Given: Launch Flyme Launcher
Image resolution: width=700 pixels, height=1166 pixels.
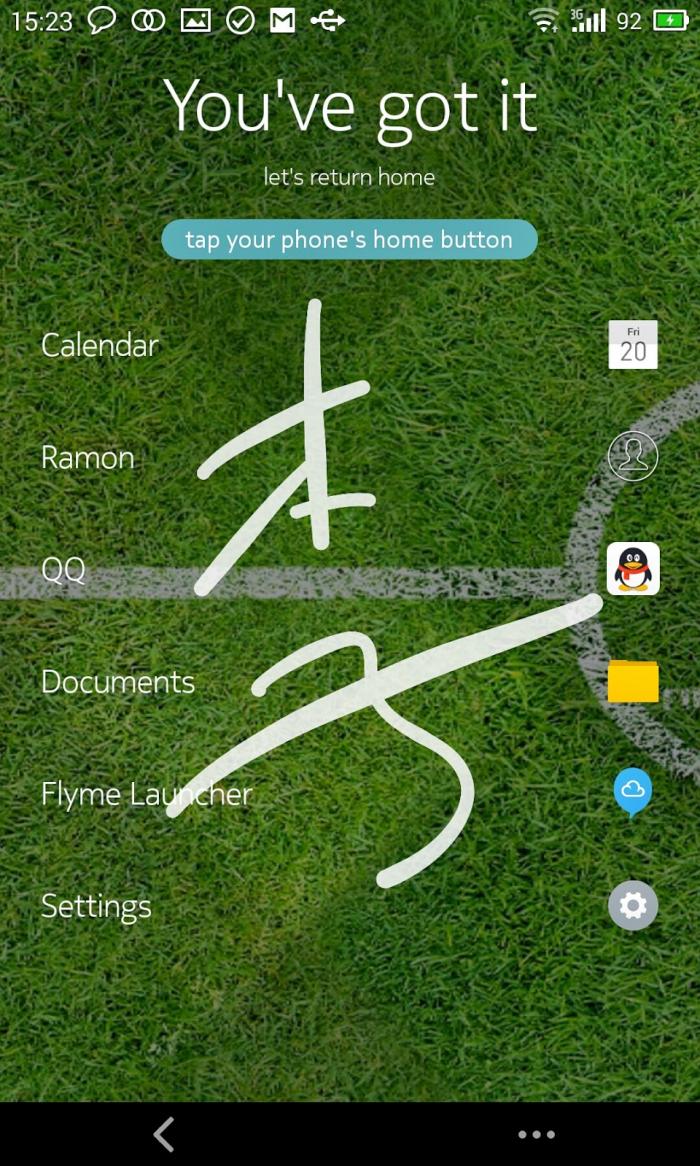Looking at the screenshot, I should click(350, 793).
